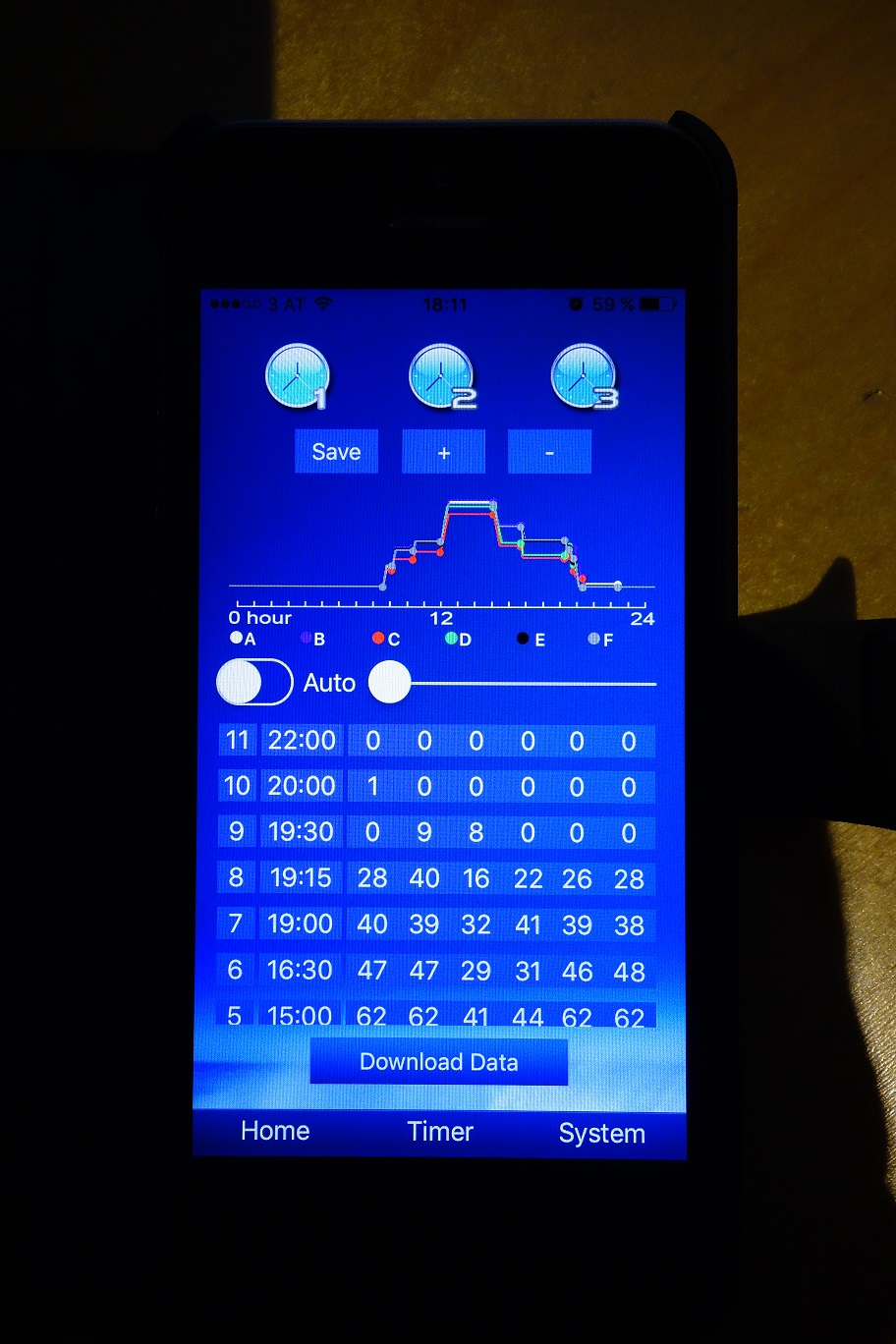This screenshot has width=896, height=1344.
Task: Select the 16:30 schedule row
Action: click(302, 971)
